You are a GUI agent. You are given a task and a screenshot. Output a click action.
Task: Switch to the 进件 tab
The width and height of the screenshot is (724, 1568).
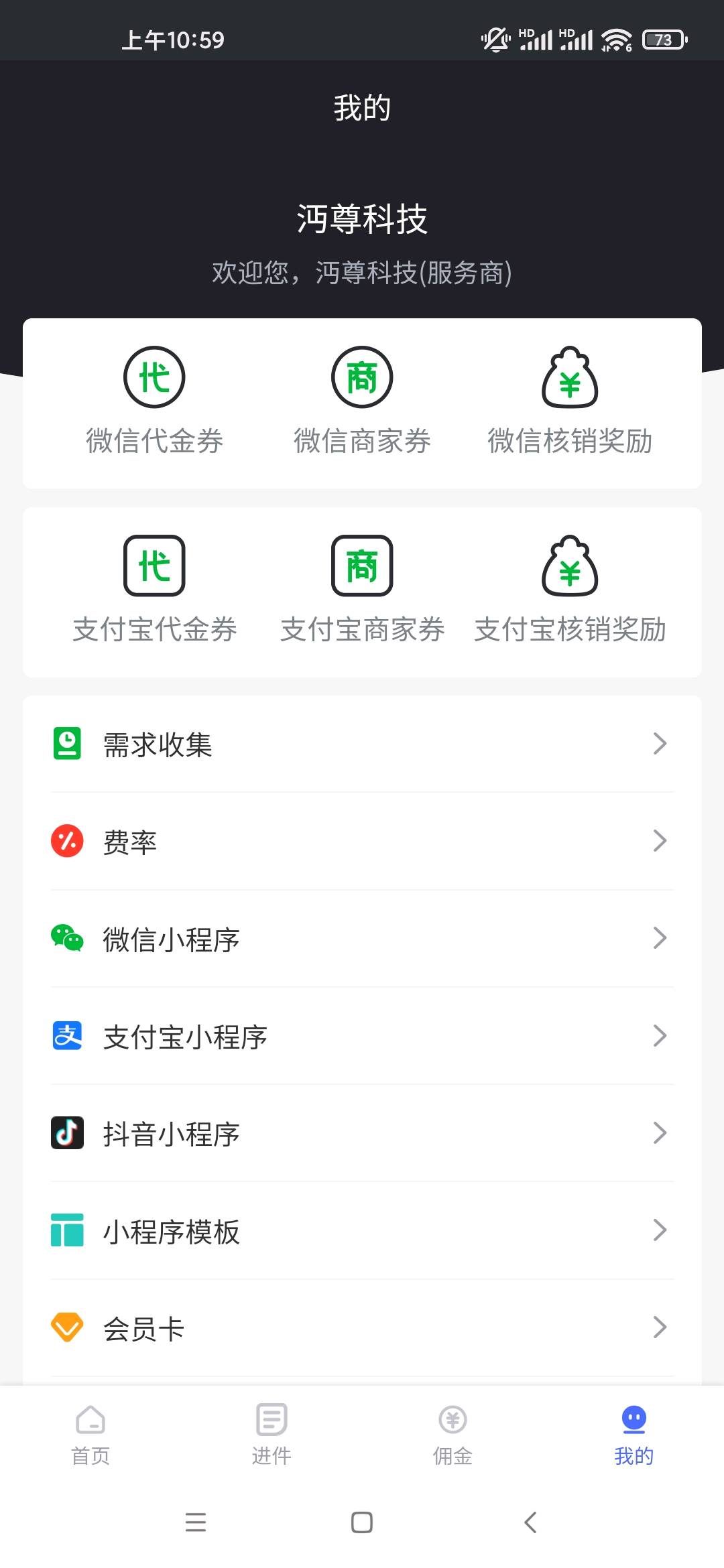coord(271,1435)
